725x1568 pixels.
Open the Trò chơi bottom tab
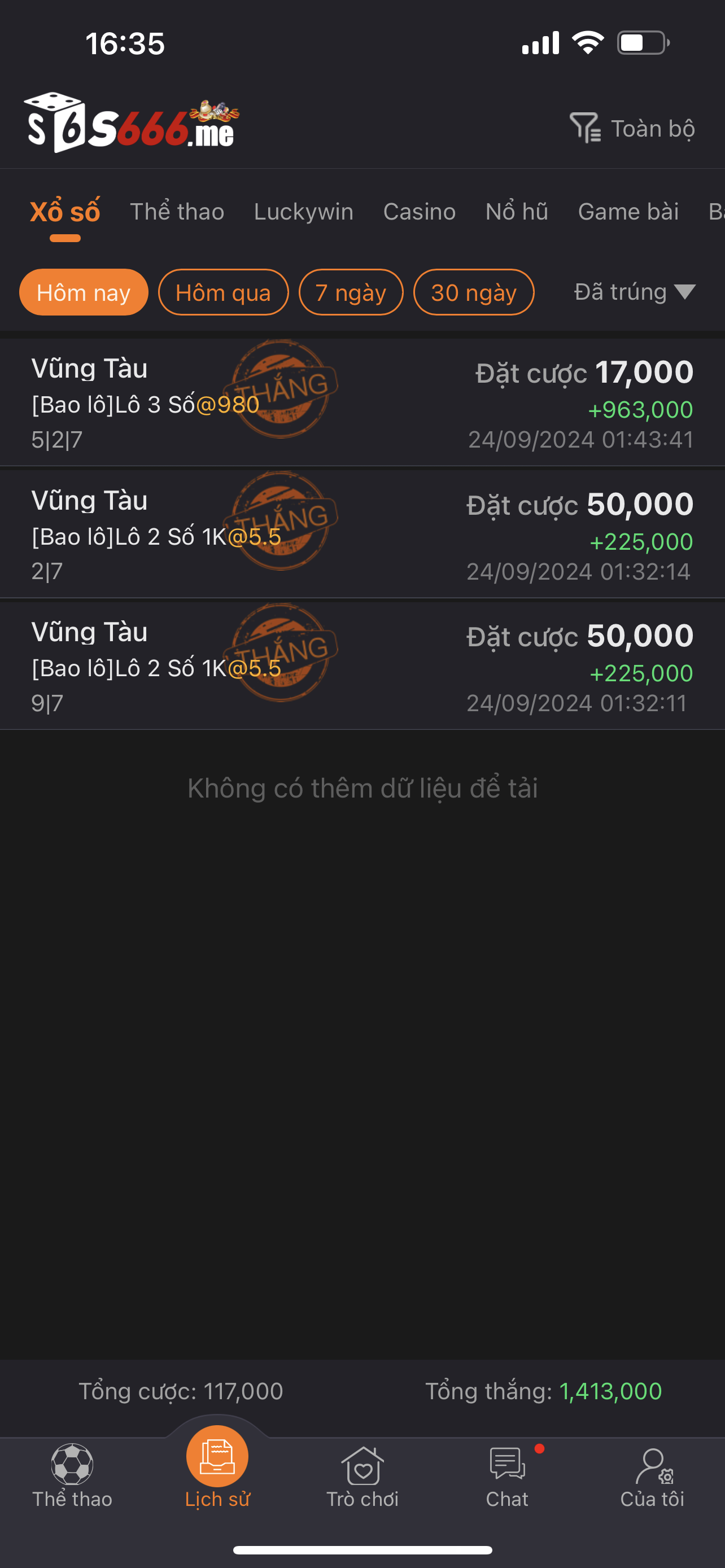pyautogui.click(x=363, y=1477)
